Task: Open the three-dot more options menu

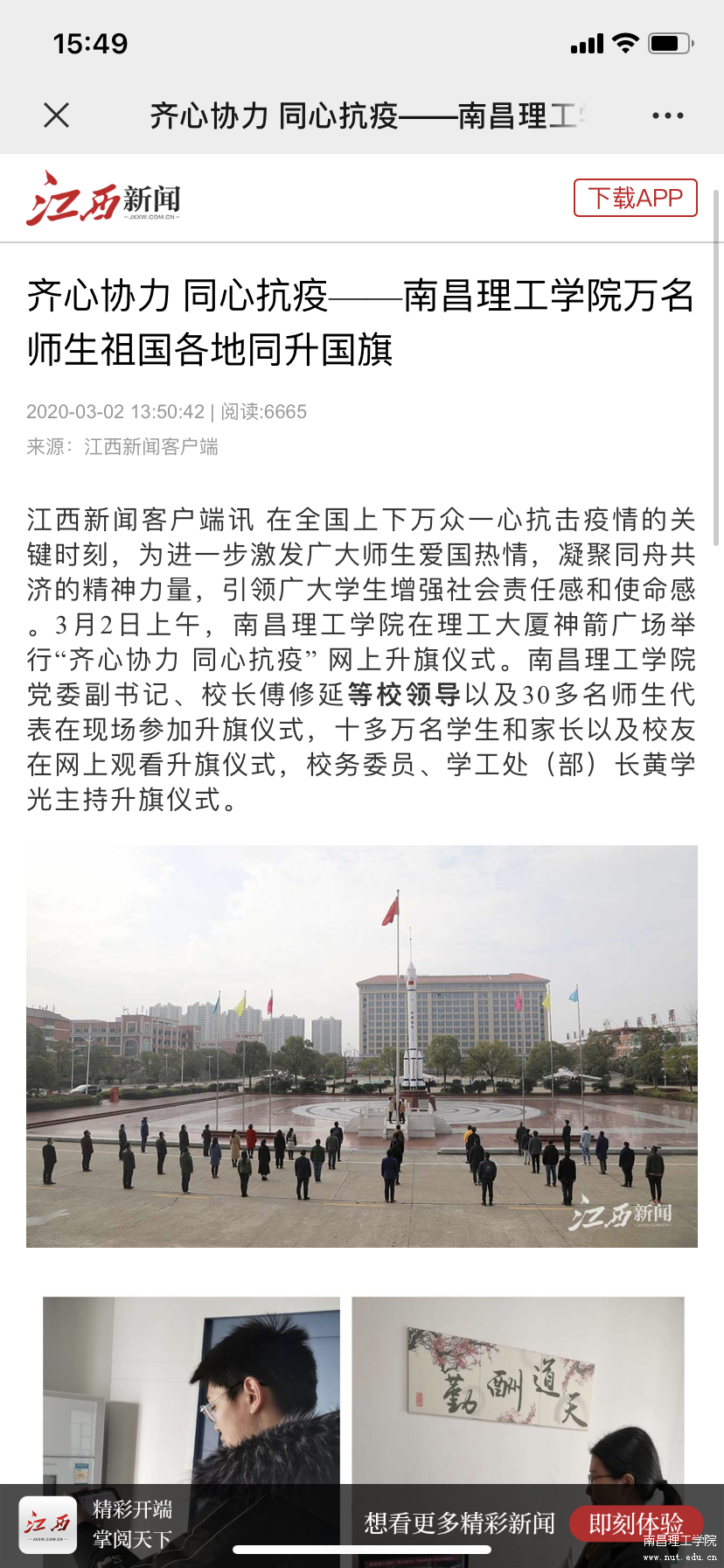Action: [667, 115]
